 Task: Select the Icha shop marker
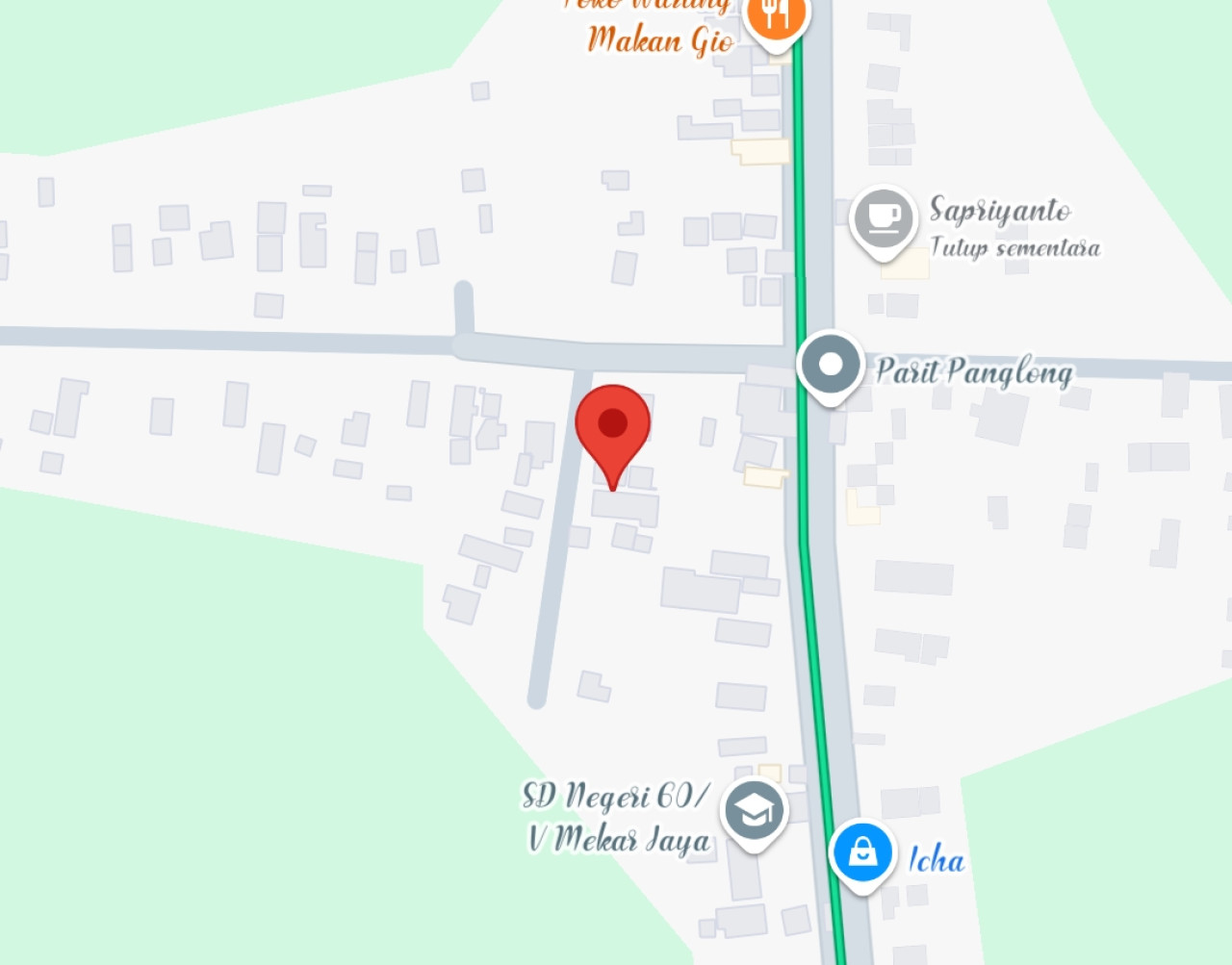click(862, 852)
